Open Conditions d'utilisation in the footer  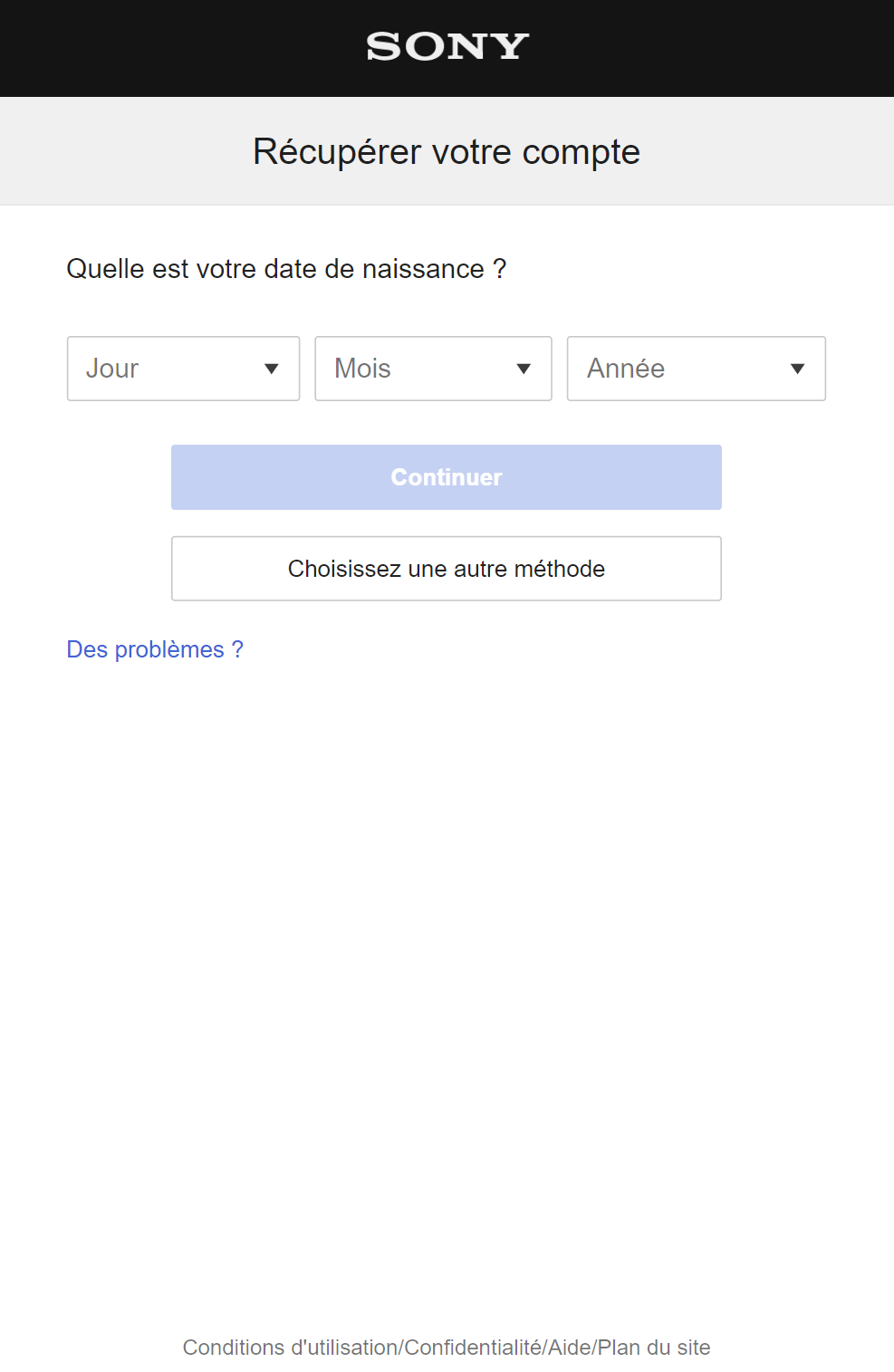coord(290,1348)
